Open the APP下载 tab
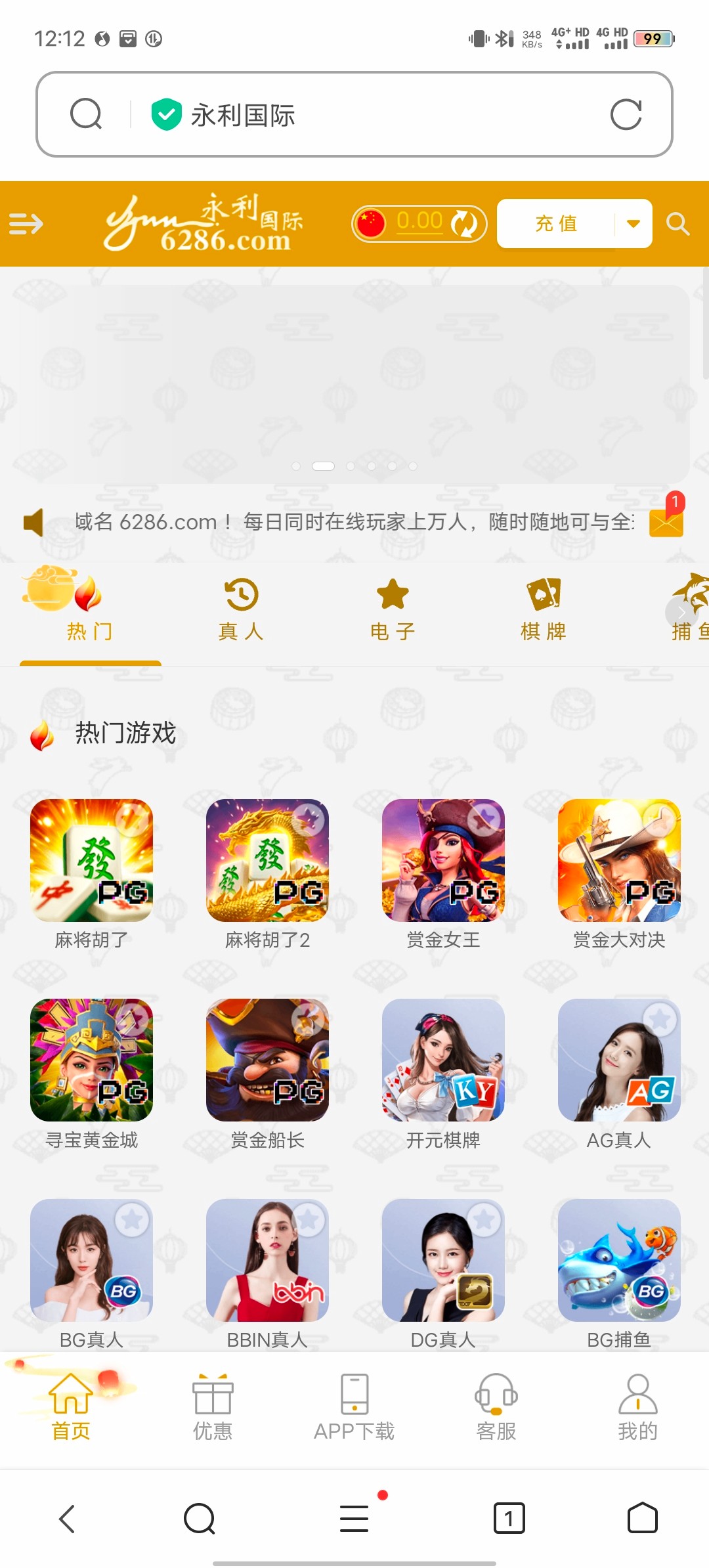This screenshot has height=1568, width=709. (354, 1406)
